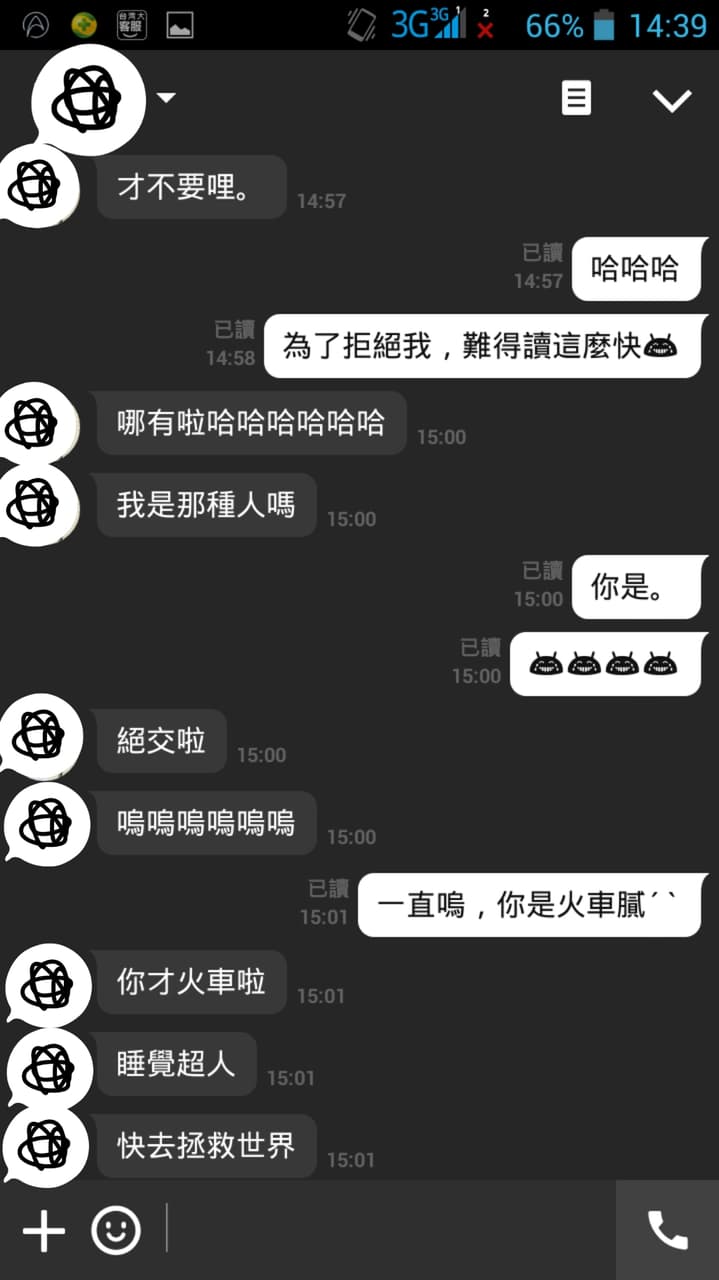Expand the chat menu with the down chevron
The height and width of the screenshot is (1280, 719).
click(672, 99)
